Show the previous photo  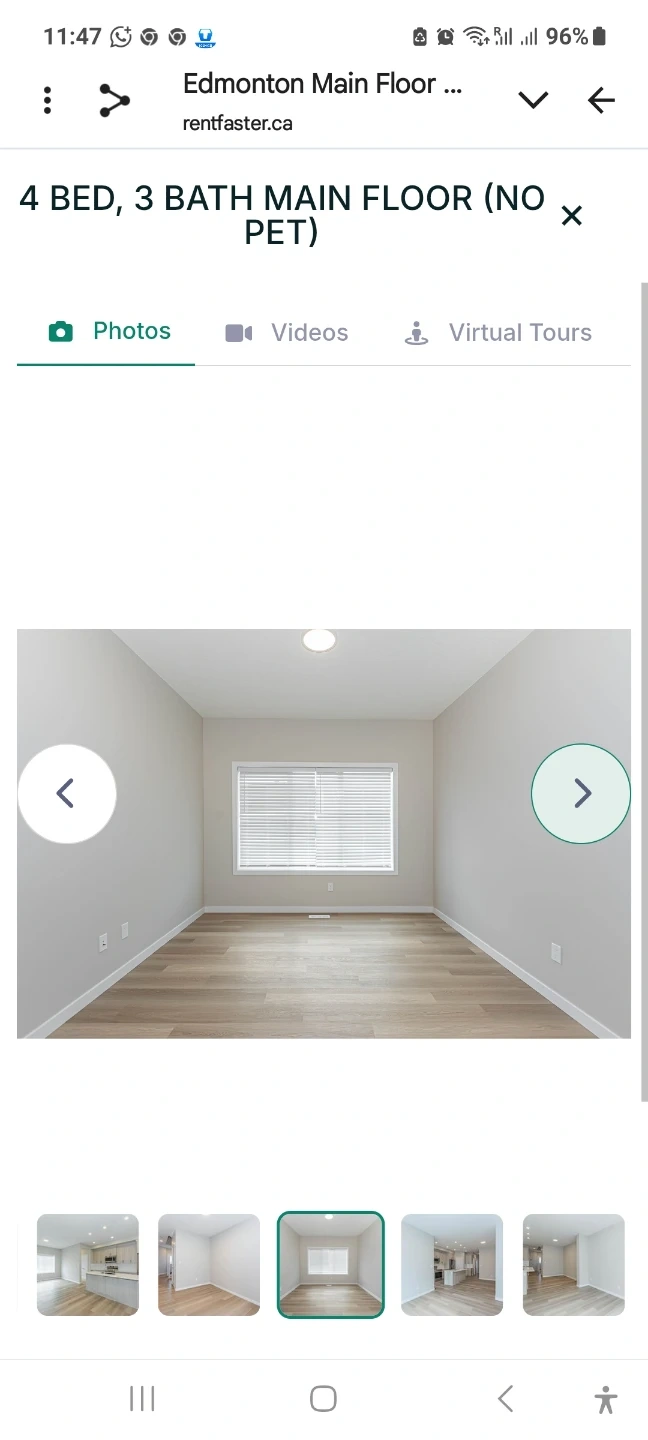pyautogui.click(x=67, y=793)
